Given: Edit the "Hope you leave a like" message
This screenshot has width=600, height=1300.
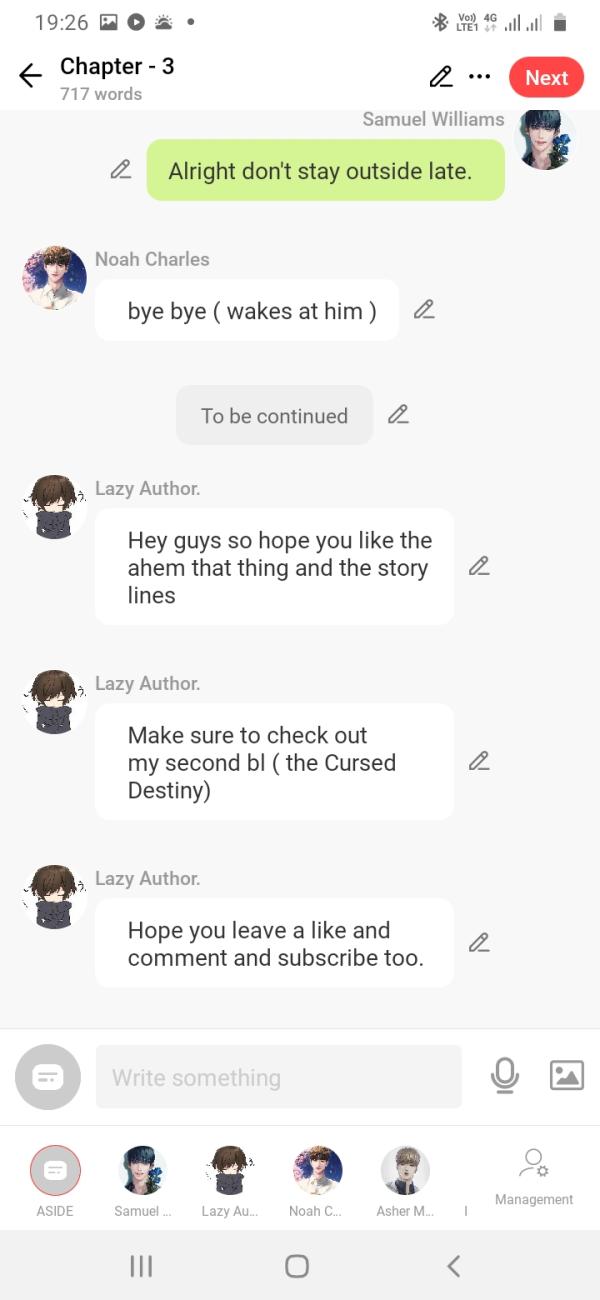Looking at the screenshot, I should click(x=479, y=942).
